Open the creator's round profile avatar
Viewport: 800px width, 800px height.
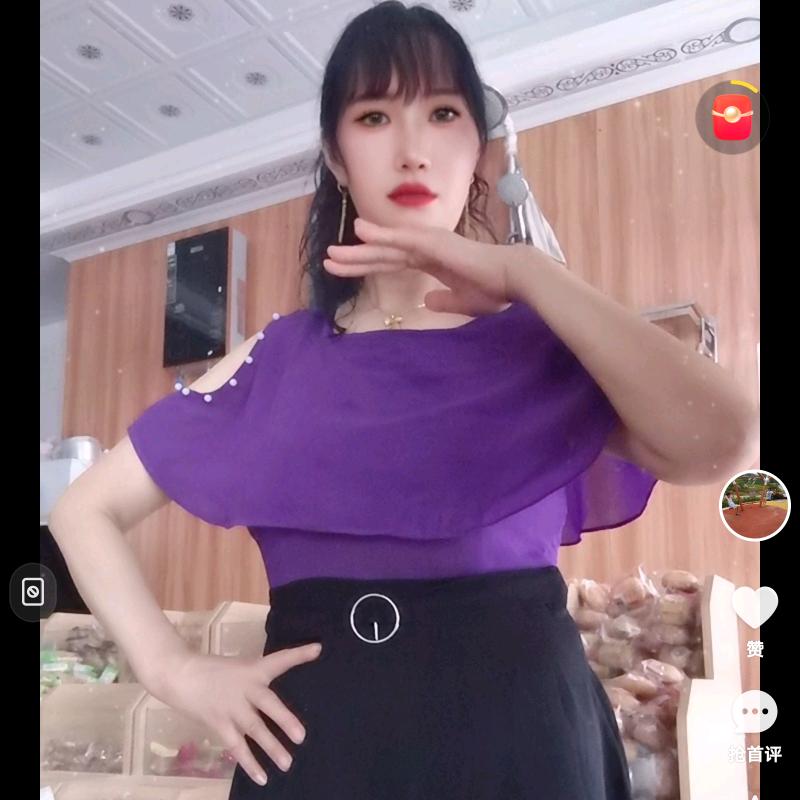754,505
